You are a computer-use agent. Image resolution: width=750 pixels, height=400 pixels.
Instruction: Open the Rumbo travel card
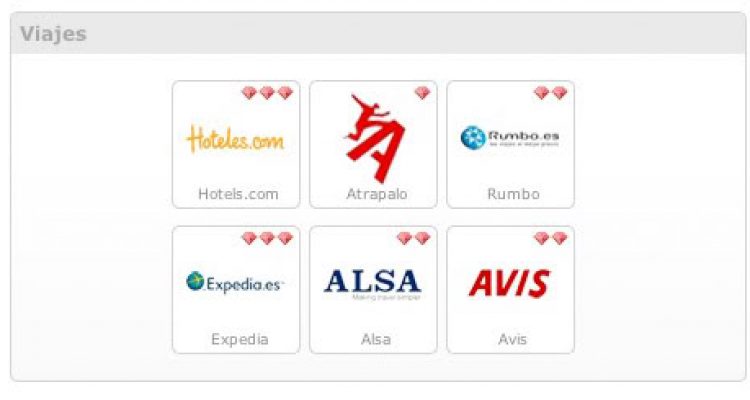[x=510, y=144]
